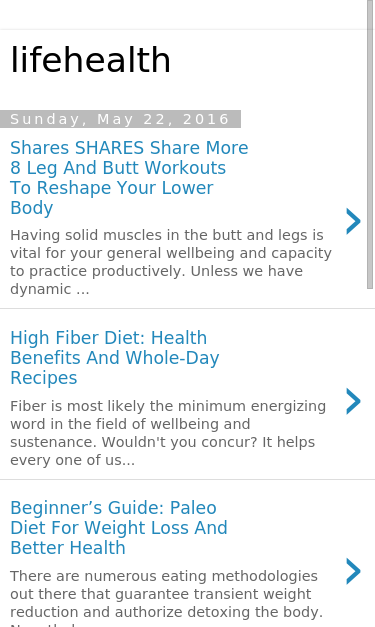Go to the lifehealth blog home title

coord(91,60)
